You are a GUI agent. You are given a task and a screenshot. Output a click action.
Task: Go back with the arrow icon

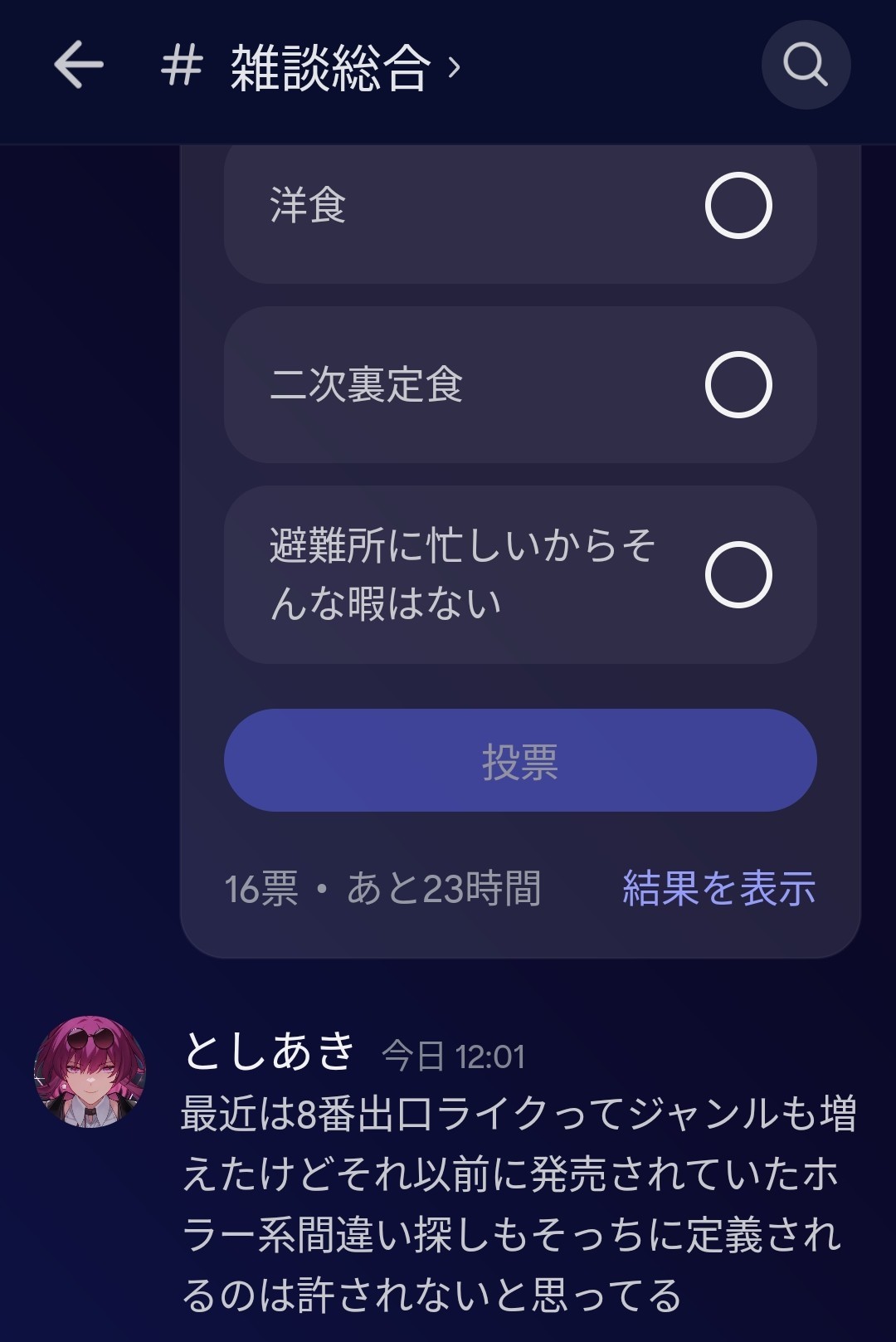79,65
